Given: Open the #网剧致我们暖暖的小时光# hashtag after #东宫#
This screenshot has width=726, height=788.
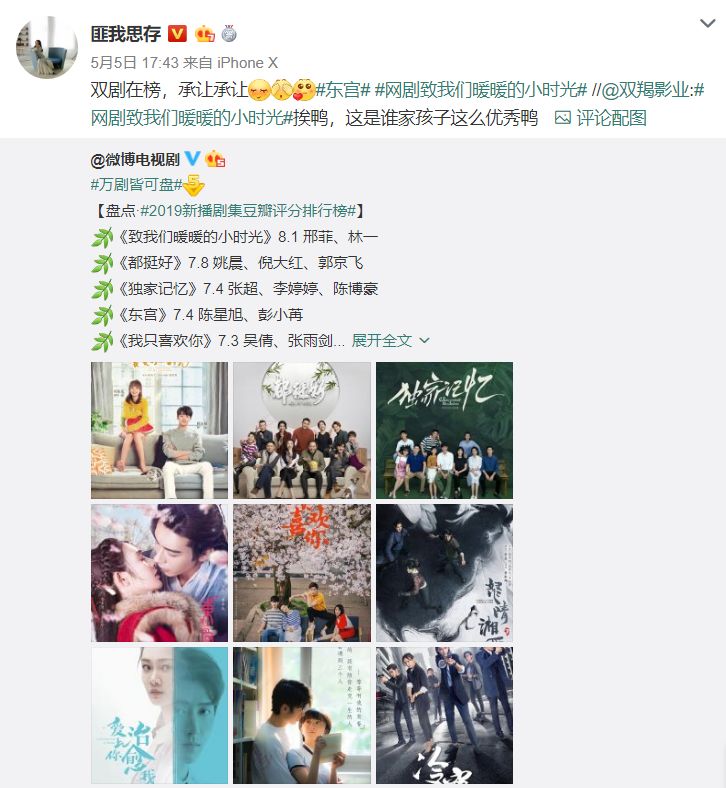Looking at the screenshot, I should [481, 90].
